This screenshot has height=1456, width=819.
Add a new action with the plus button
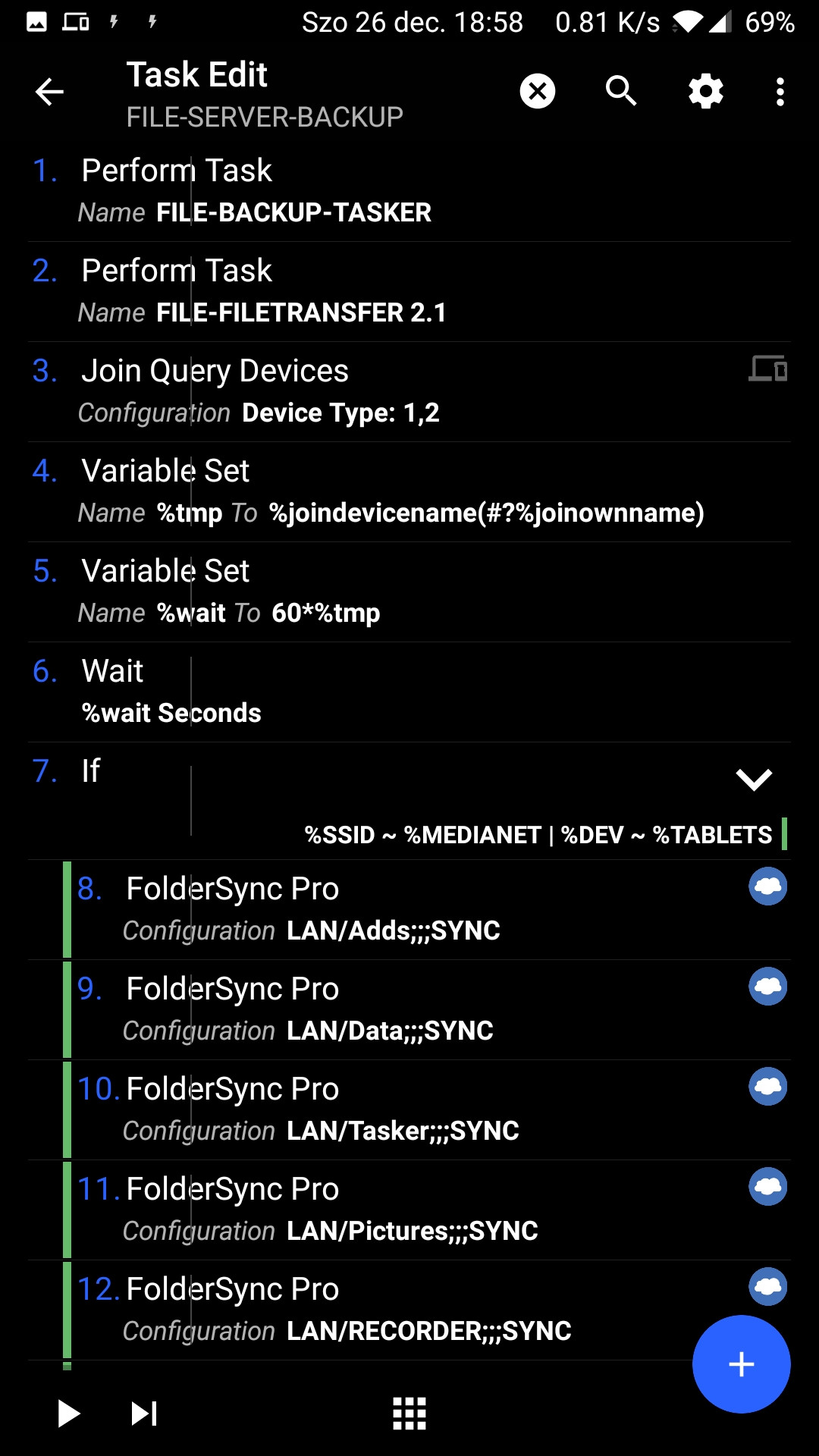740,1363
